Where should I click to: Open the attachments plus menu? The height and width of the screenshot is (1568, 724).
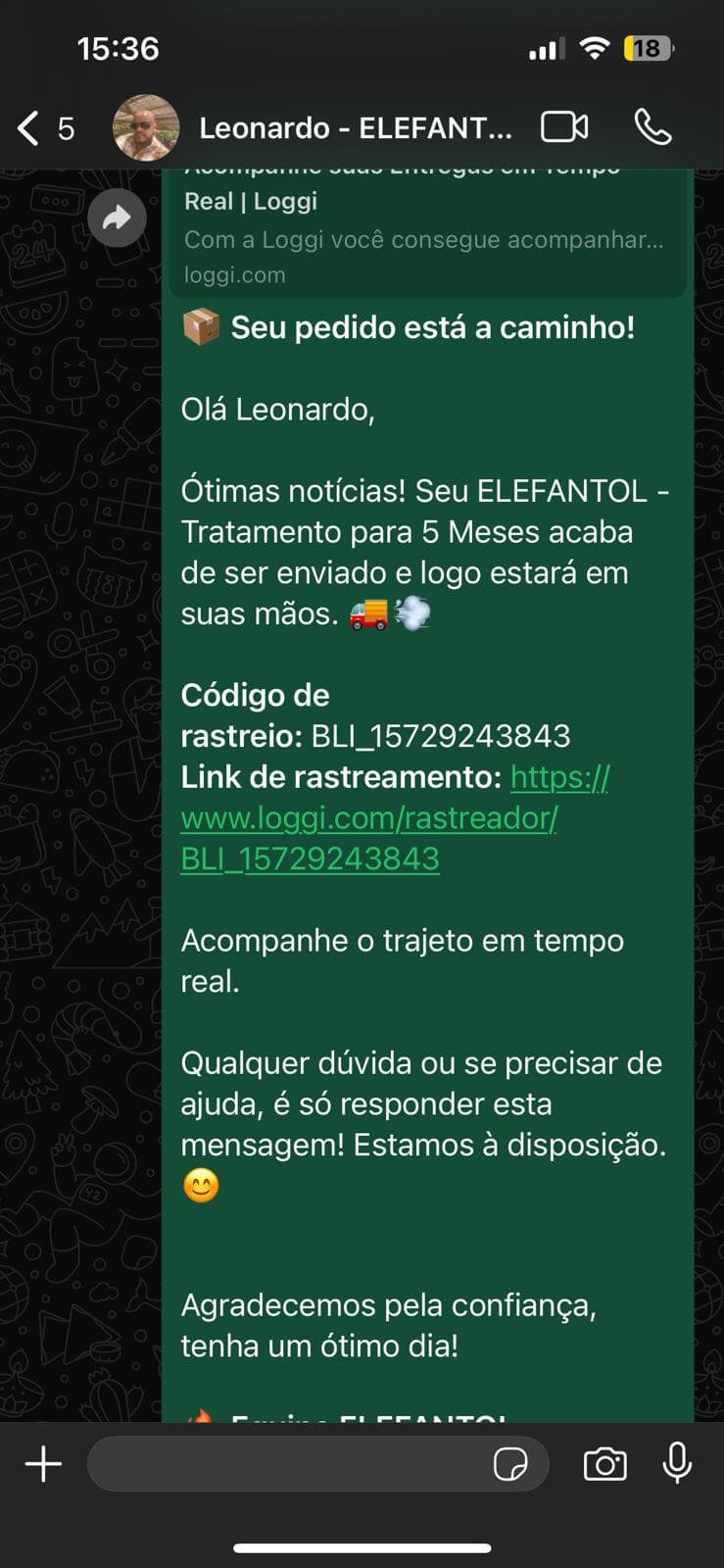(43, 1465)
